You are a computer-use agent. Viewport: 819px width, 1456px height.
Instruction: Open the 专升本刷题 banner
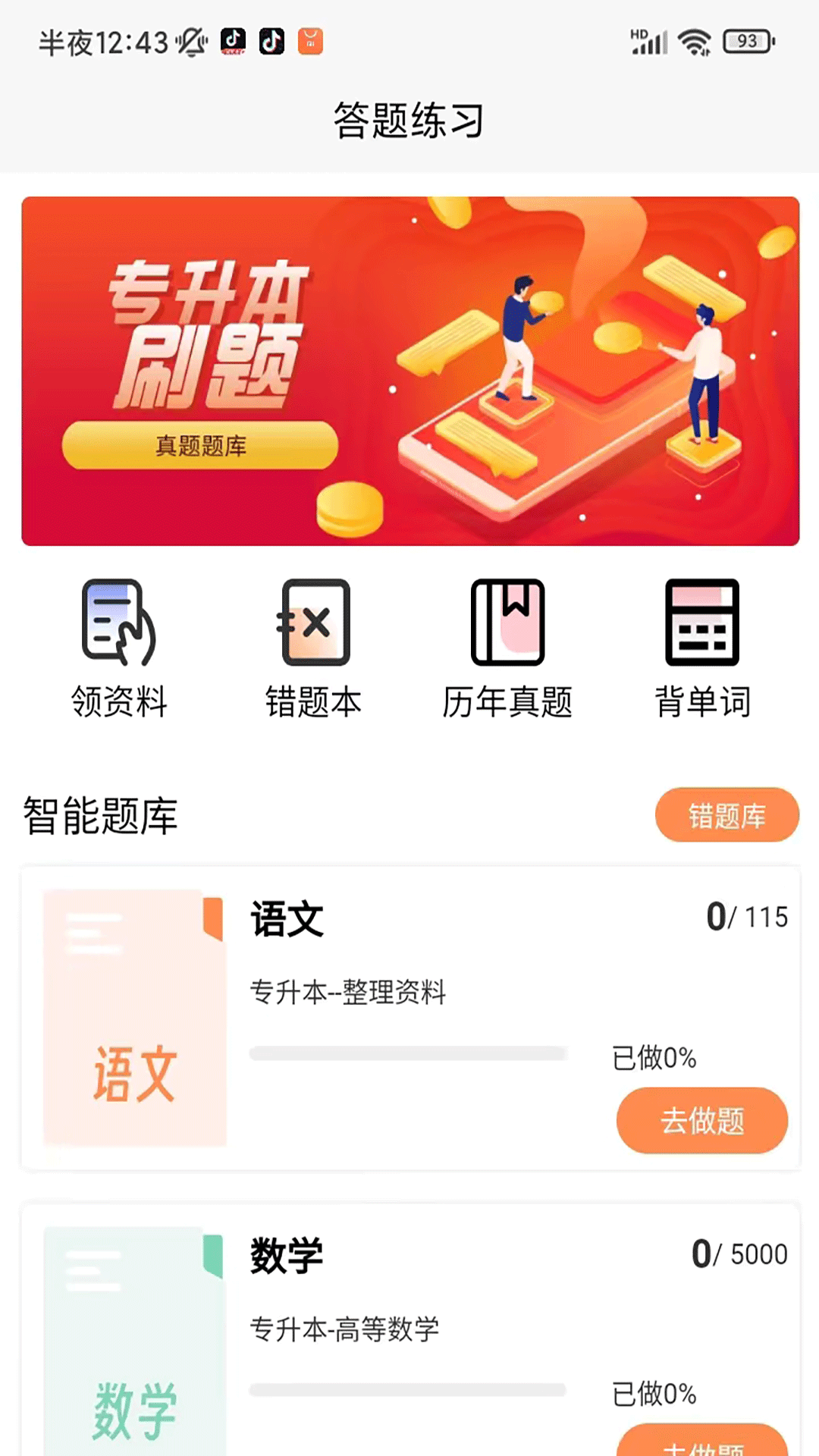pyautogui.click(x=409, y=371)
